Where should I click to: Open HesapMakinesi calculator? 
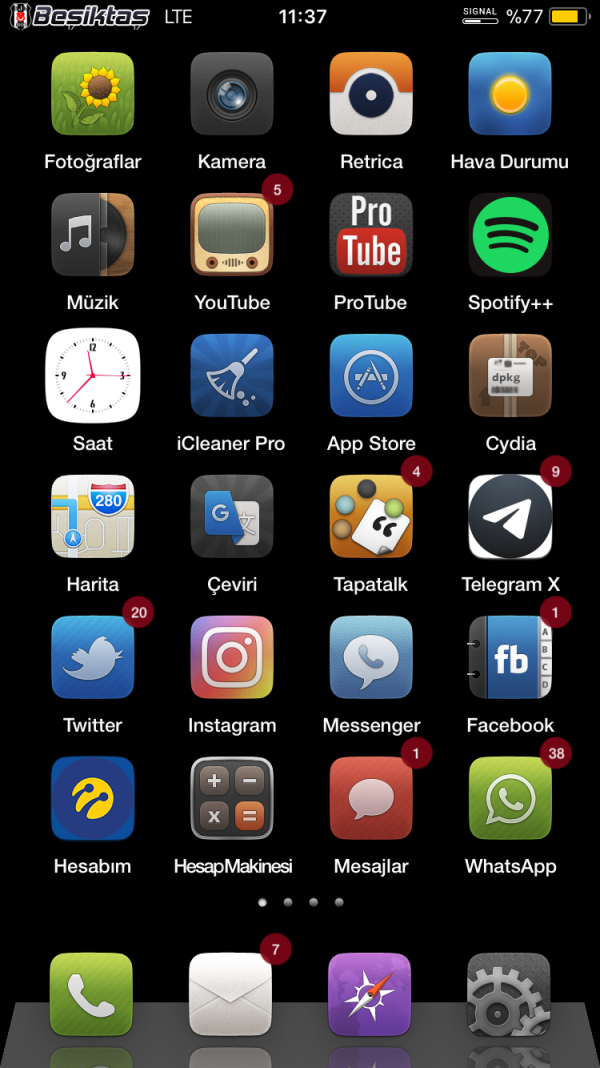pos(232,798)
